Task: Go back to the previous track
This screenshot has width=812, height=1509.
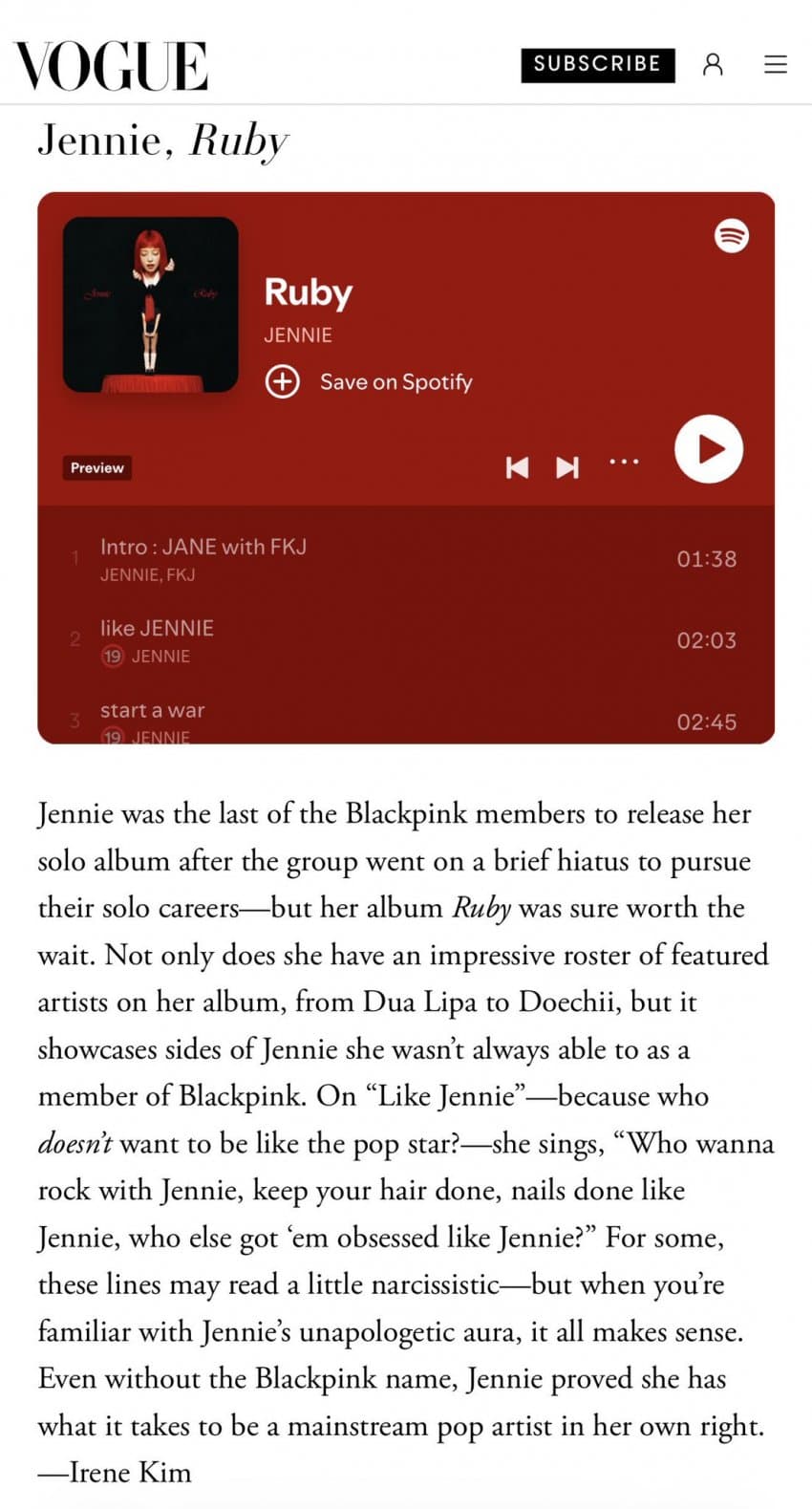Action: coord(517,466)
